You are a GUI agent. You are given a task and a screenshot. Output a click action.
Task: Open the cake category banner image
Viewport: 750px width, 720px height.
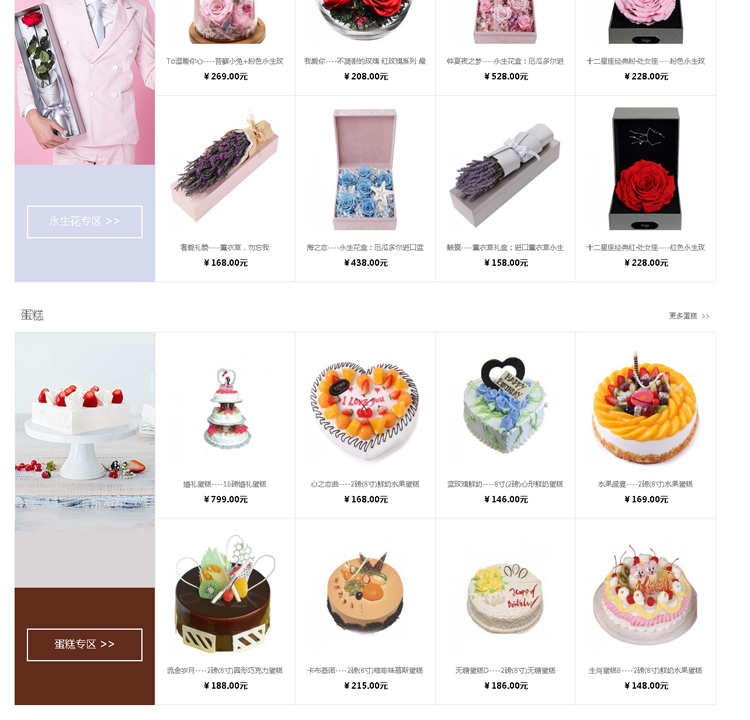click(x=85, y=430)
